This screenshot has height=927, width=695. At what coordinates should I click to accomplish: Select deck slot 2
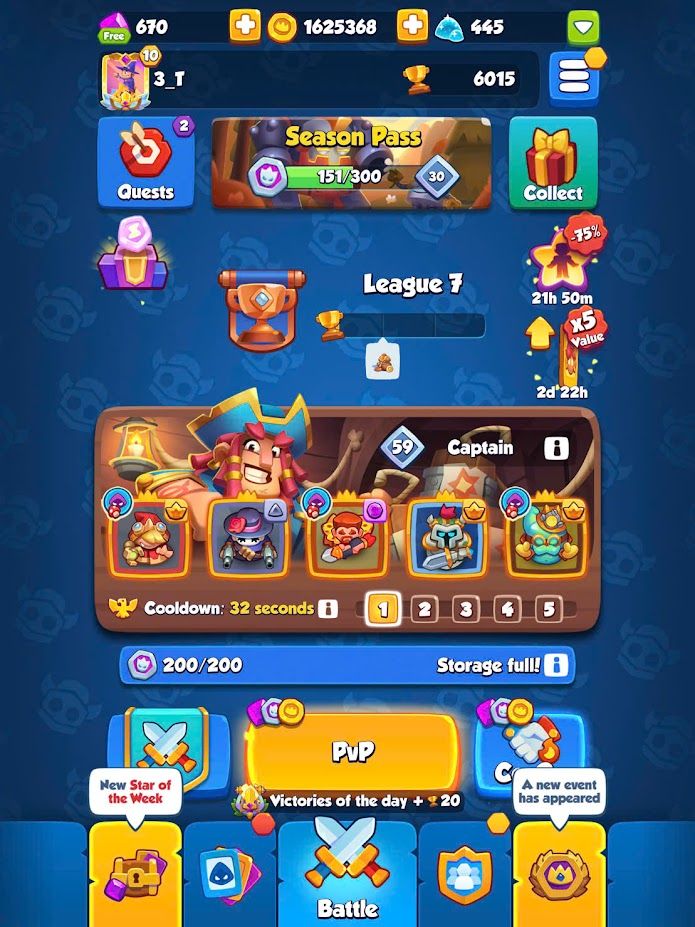click(x=424, y=608)
